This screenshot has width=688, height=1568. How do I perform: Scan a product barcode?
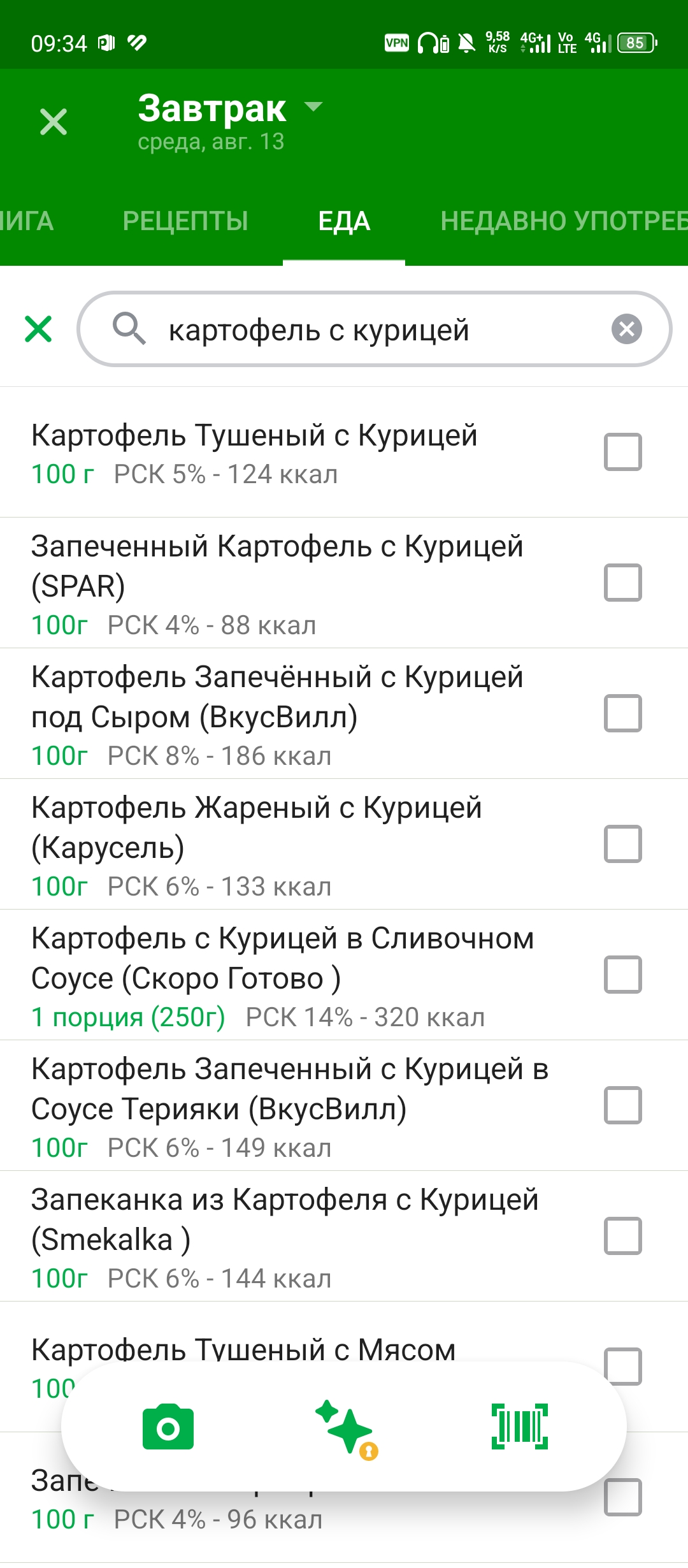(x=520, y=1426)
